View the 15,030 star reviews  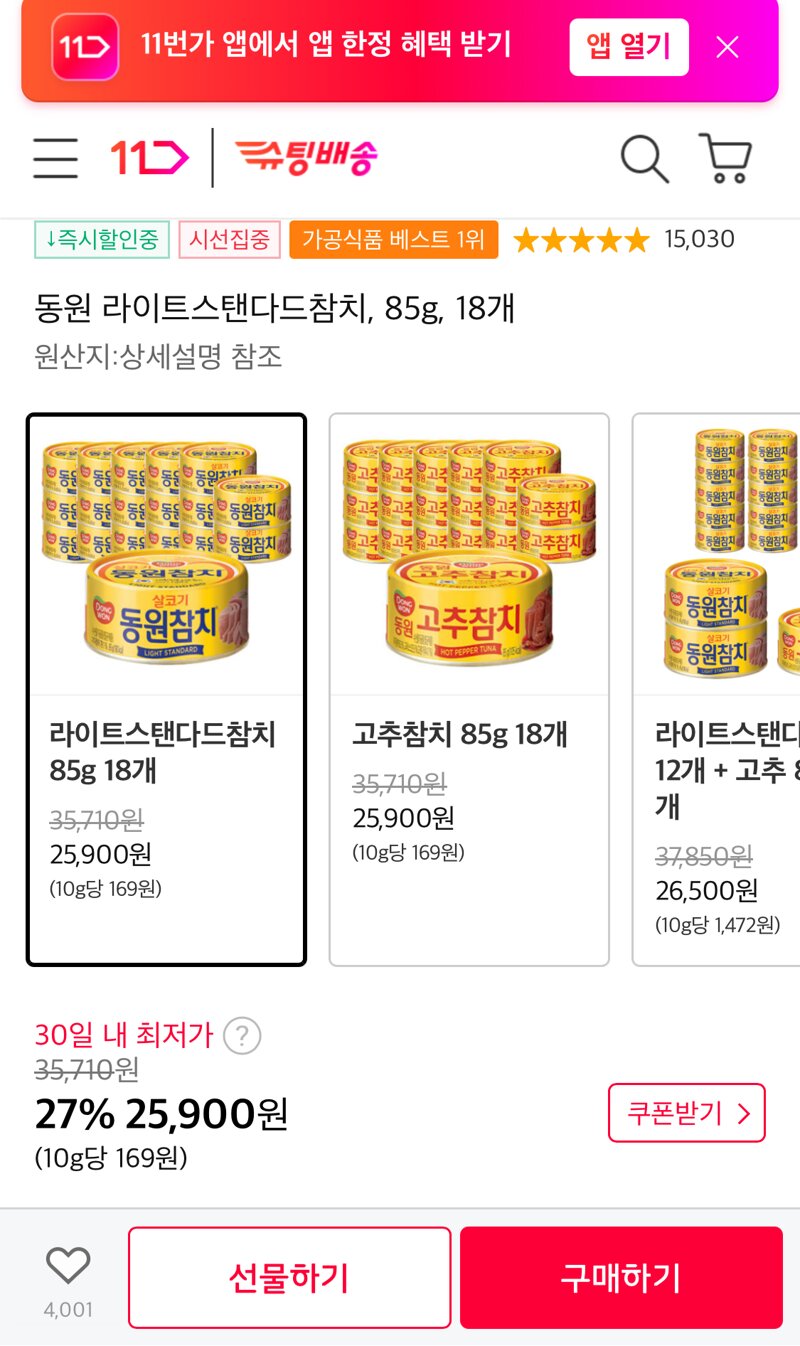[x=624, y=239]
